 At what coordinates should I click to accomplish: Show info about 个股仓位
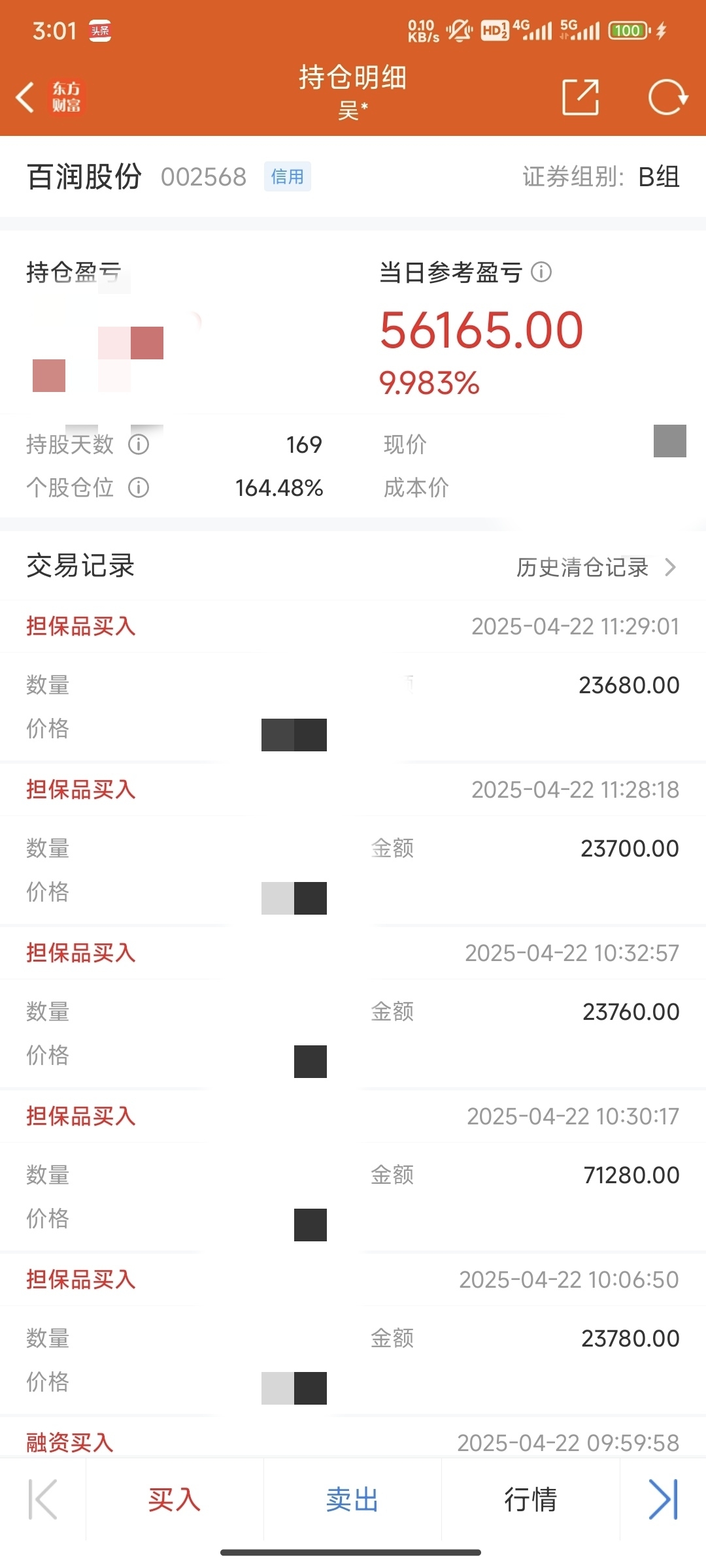pyautogui.click(x=139, y=487)
